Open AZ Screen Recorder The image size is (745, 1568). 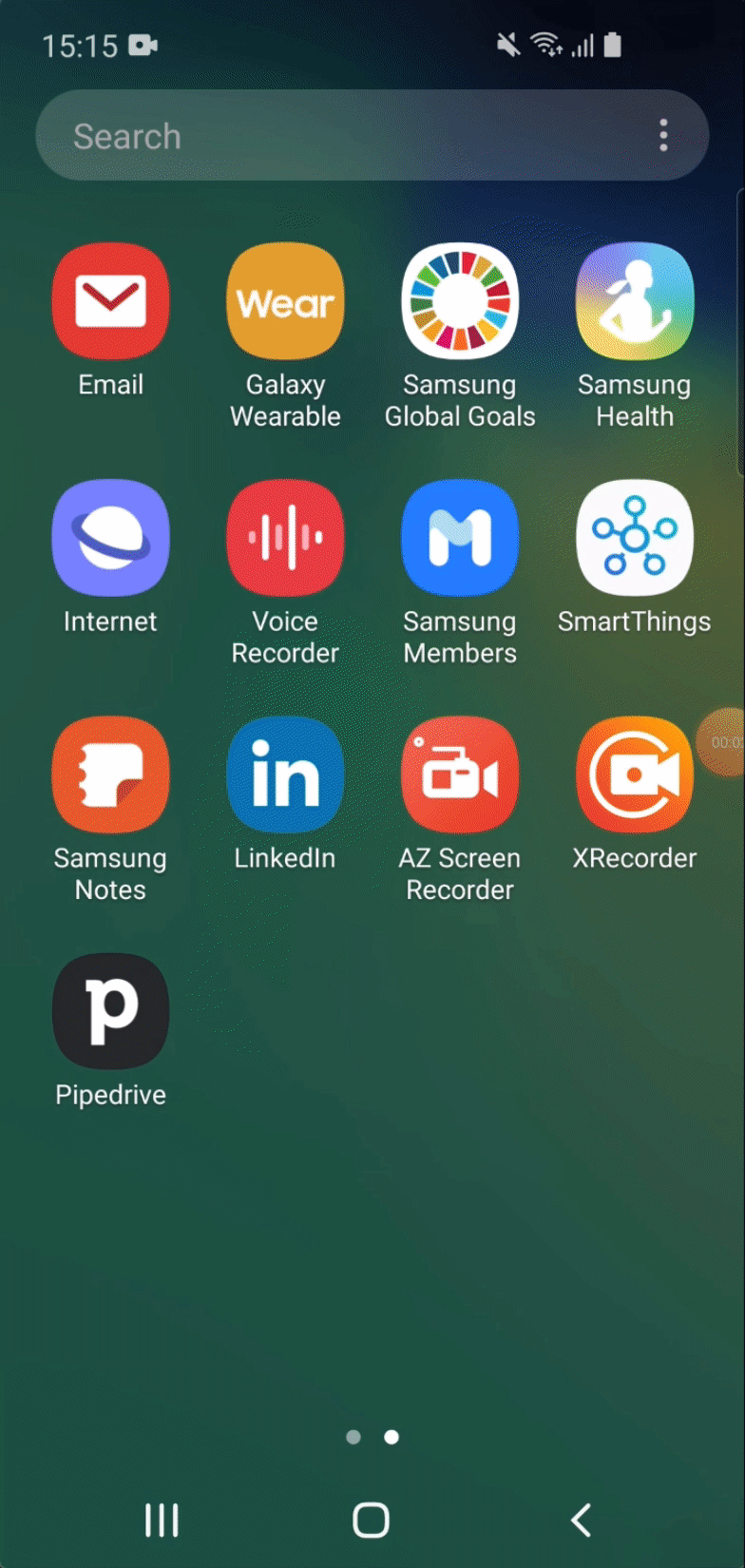(460, 774)
